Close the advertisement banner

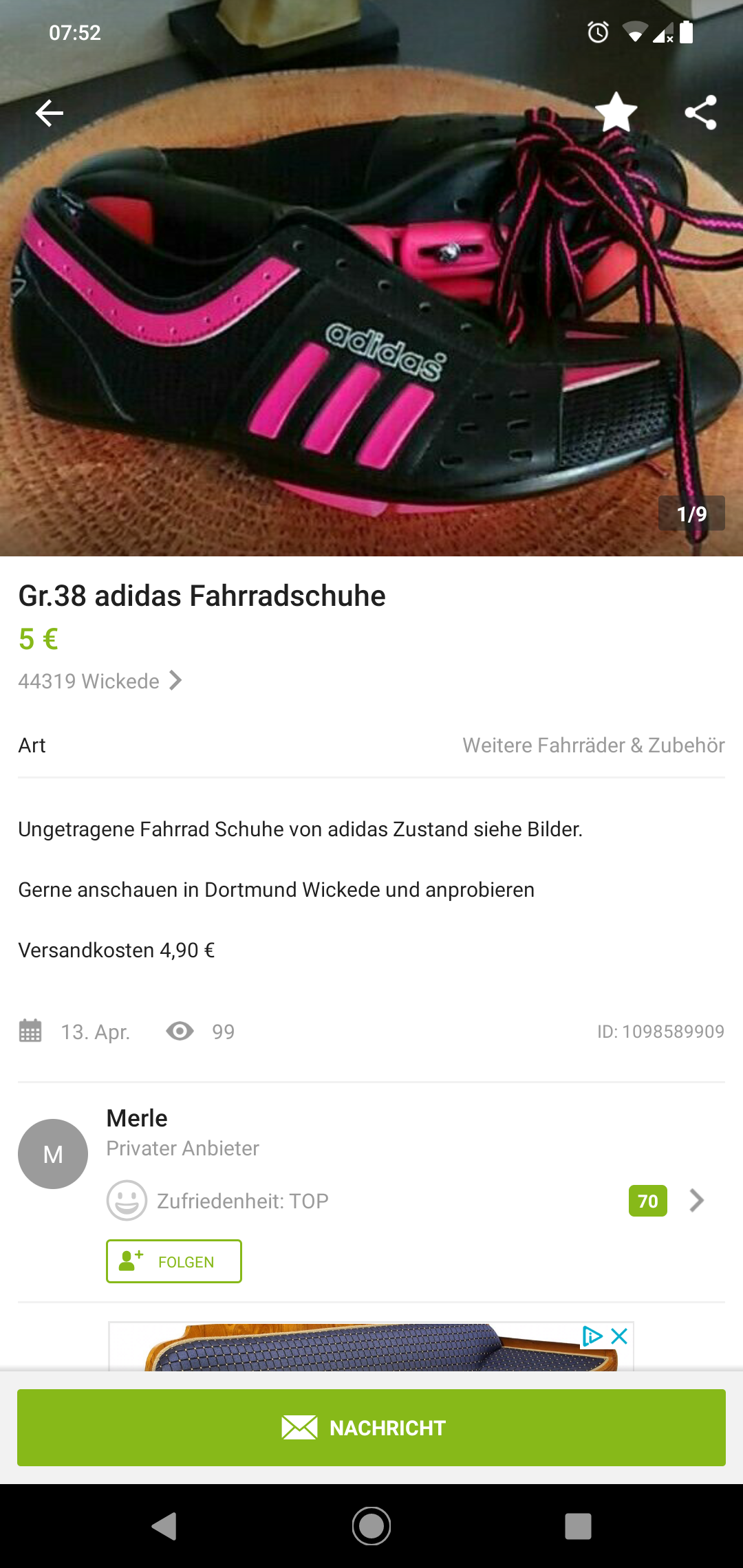pos(620,1336)
